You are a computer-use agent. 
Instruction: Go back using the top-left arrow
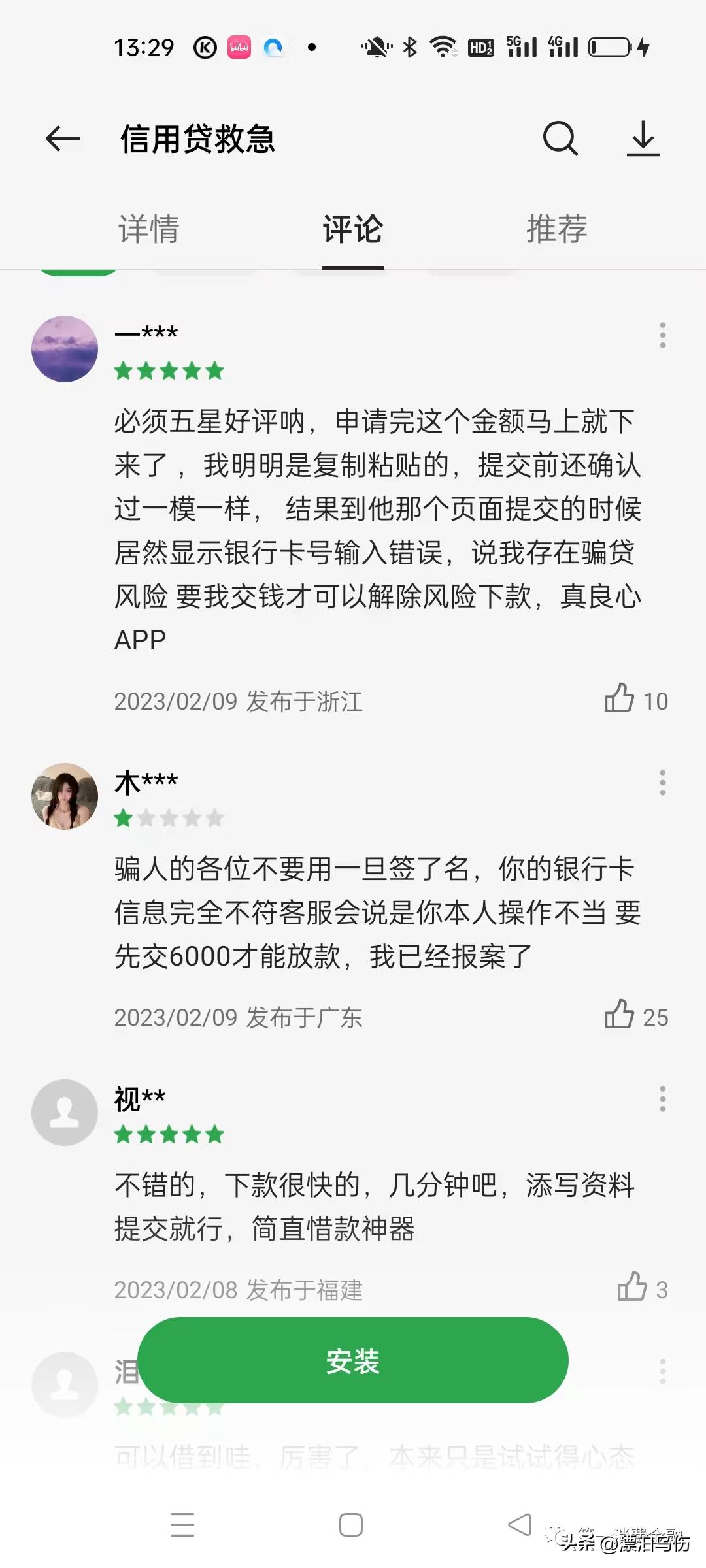coord(62,139)
